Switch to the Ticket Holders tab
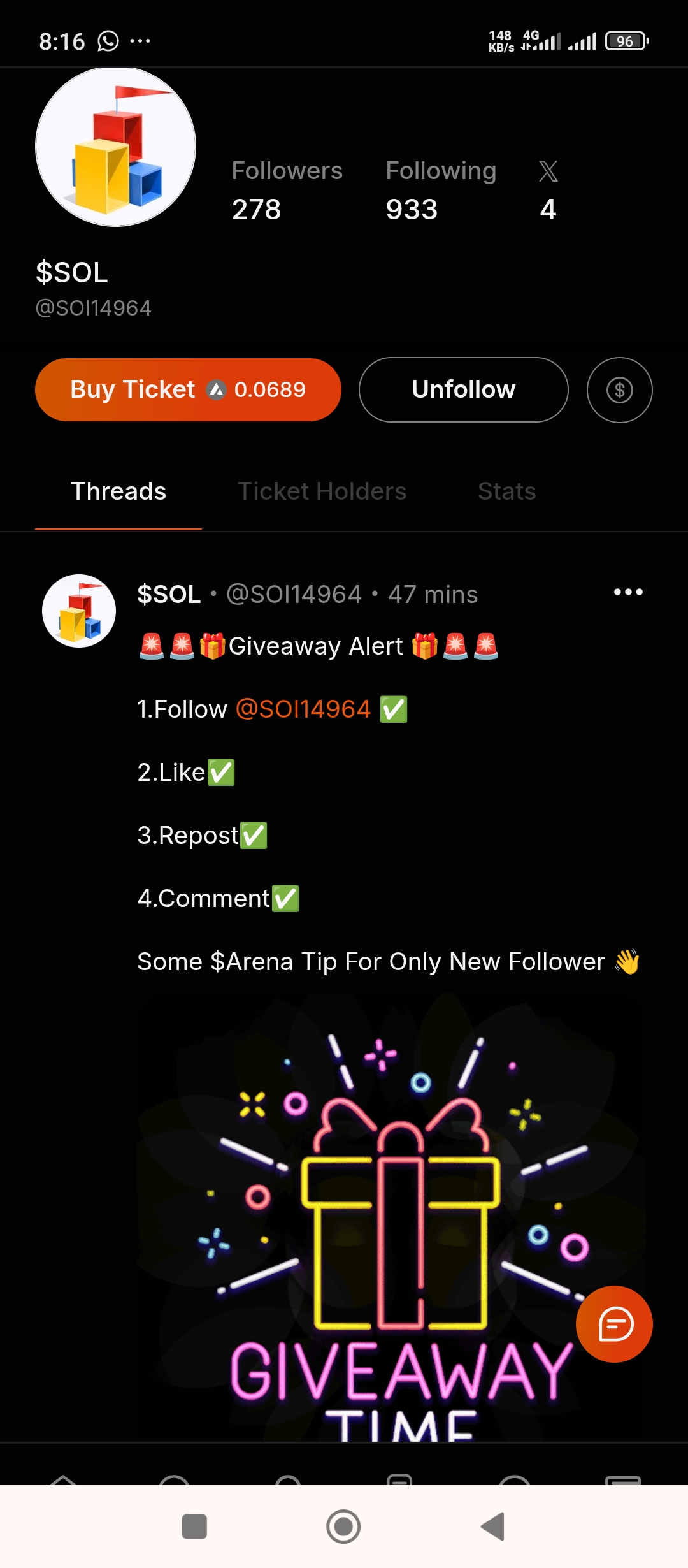This screenshot has height=1568, width=688. [x=322, y=491]
